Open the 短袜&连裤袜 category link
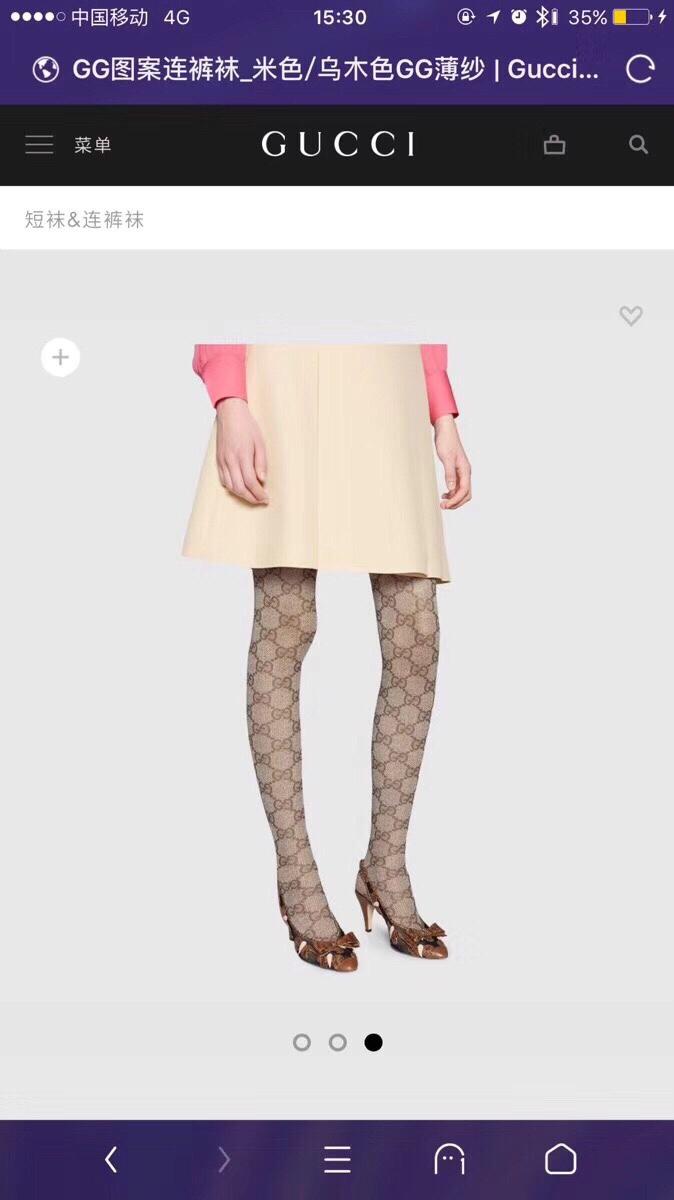 coord(85,219)
